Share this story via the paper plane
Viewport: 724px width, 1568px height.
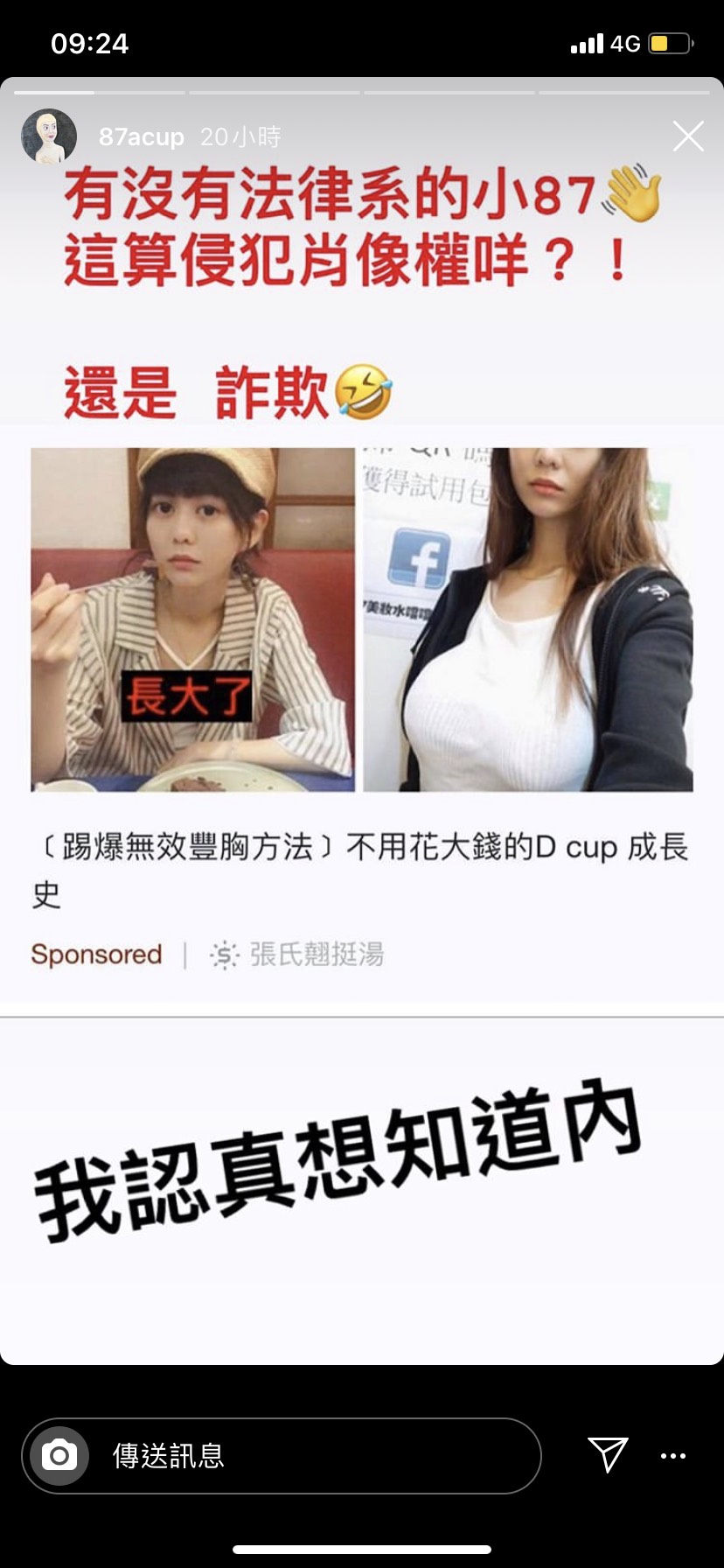(608, 1454)
